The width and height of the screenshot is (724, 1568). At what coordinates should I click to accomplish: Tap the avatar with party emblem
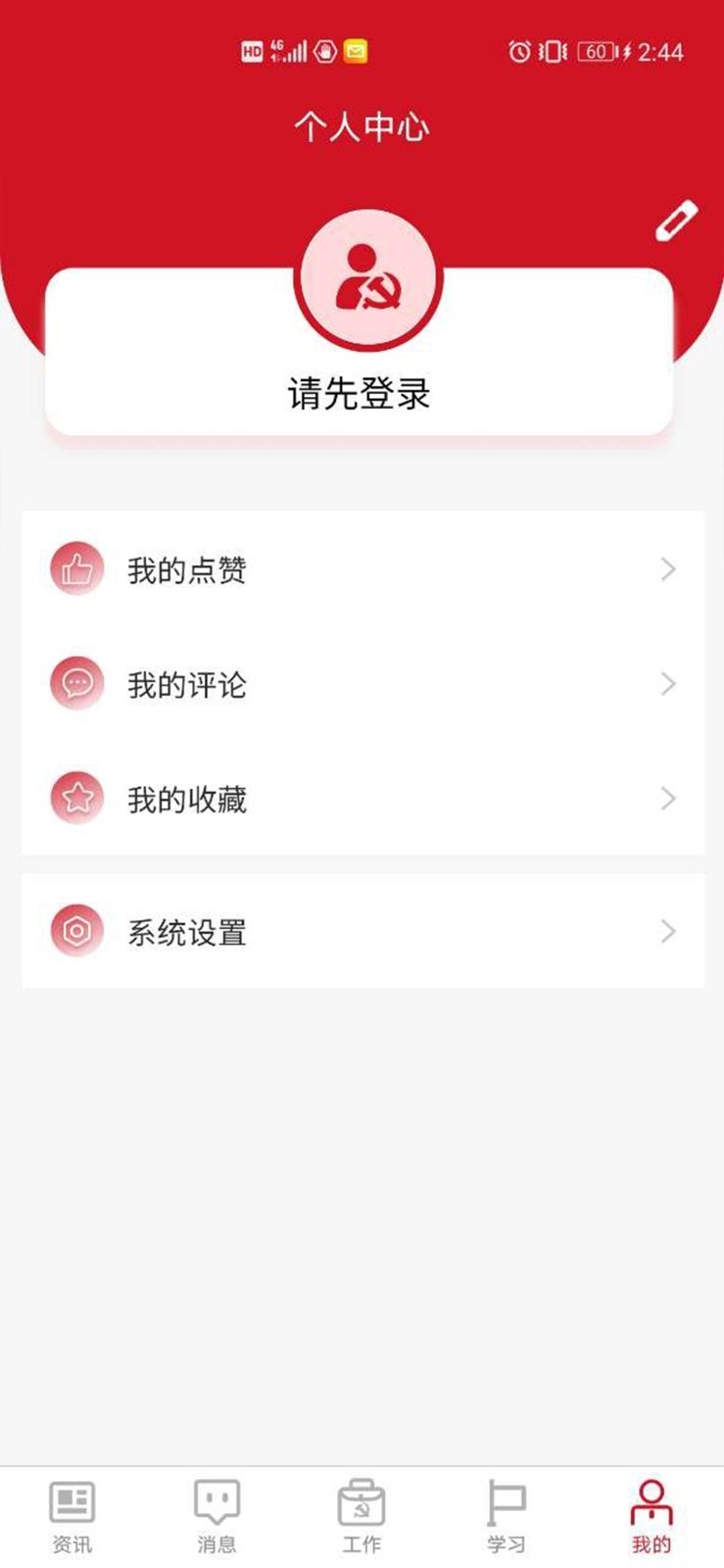(x=365, y=278)
